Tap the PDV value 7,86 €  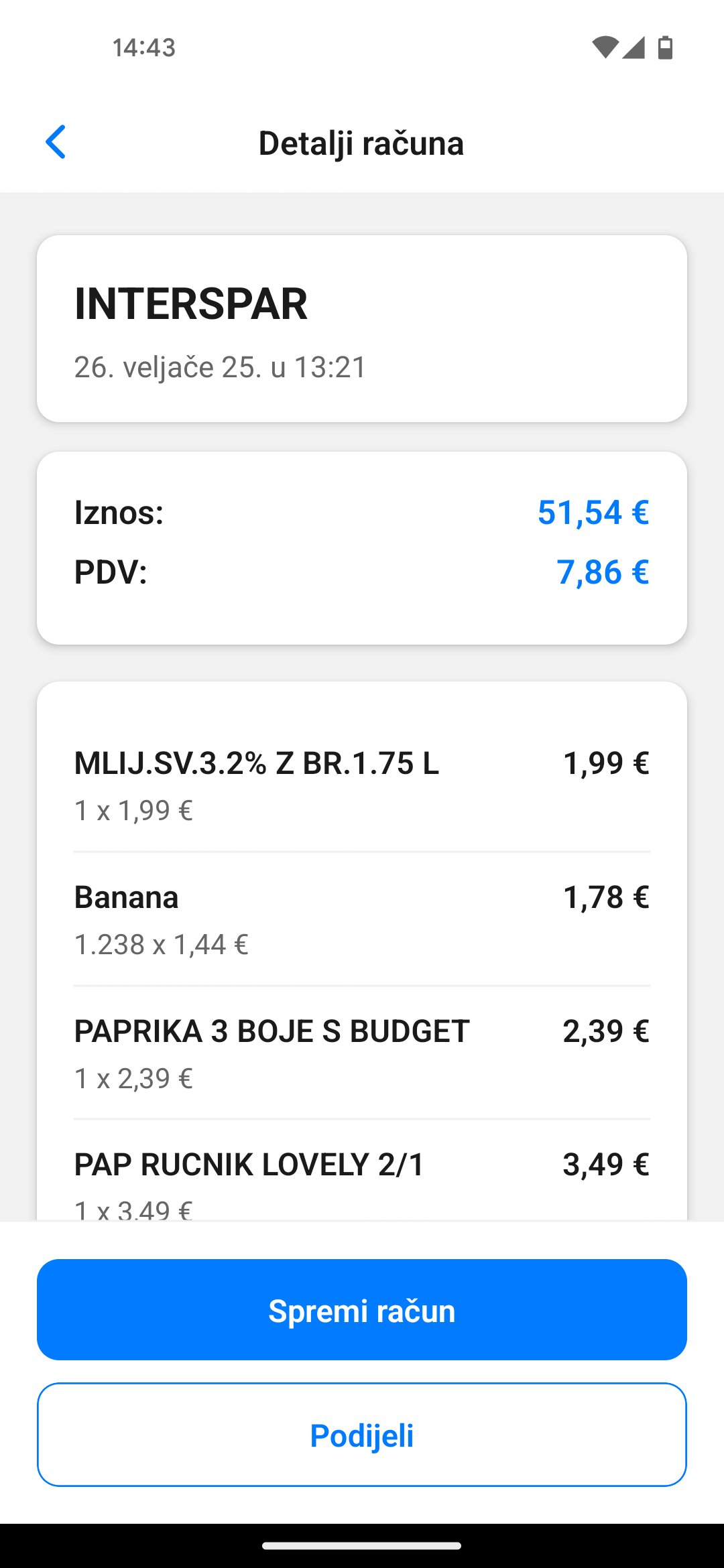pyautogui.click(x=603, y=572)
